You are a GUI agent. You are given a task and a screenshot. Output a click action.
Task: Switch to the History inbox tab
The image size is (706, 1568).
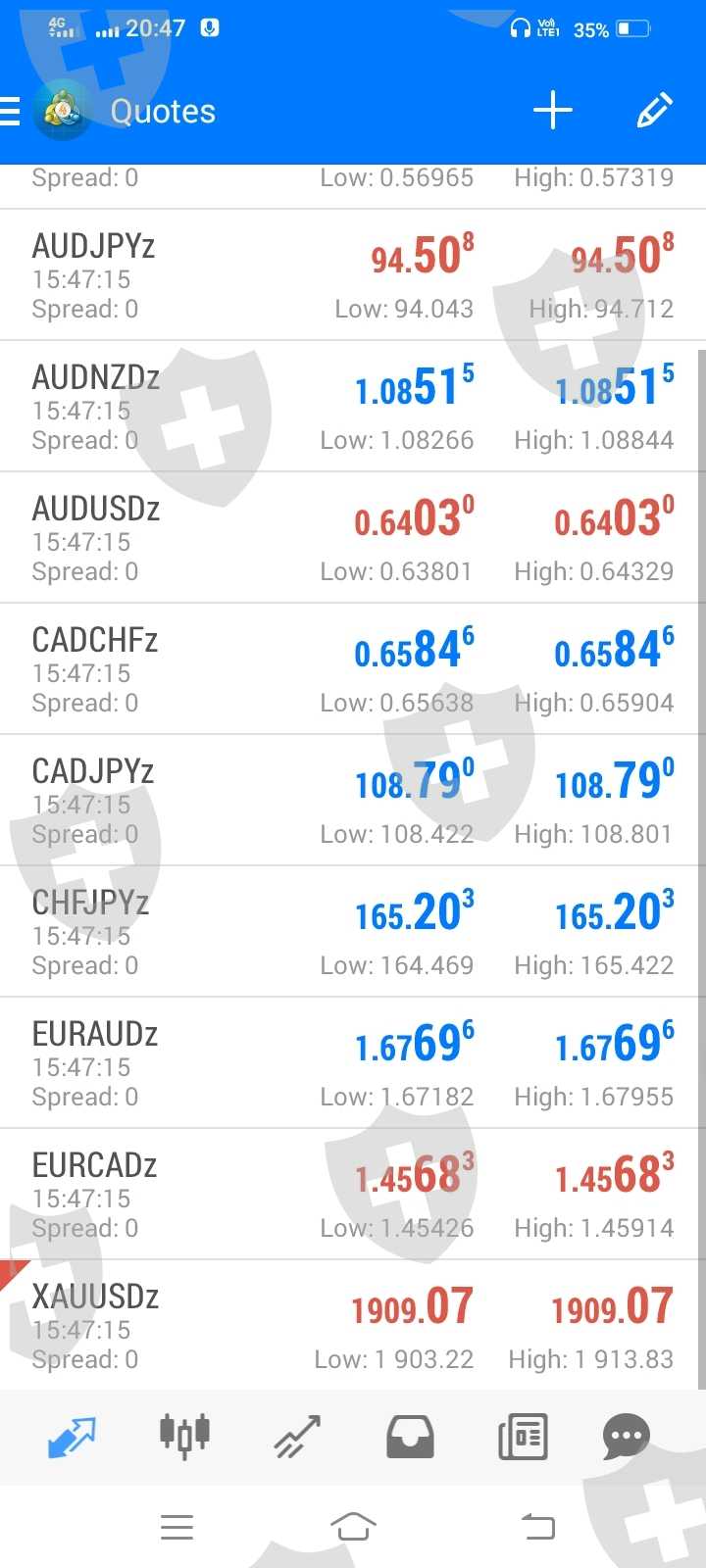(410, 1437)
